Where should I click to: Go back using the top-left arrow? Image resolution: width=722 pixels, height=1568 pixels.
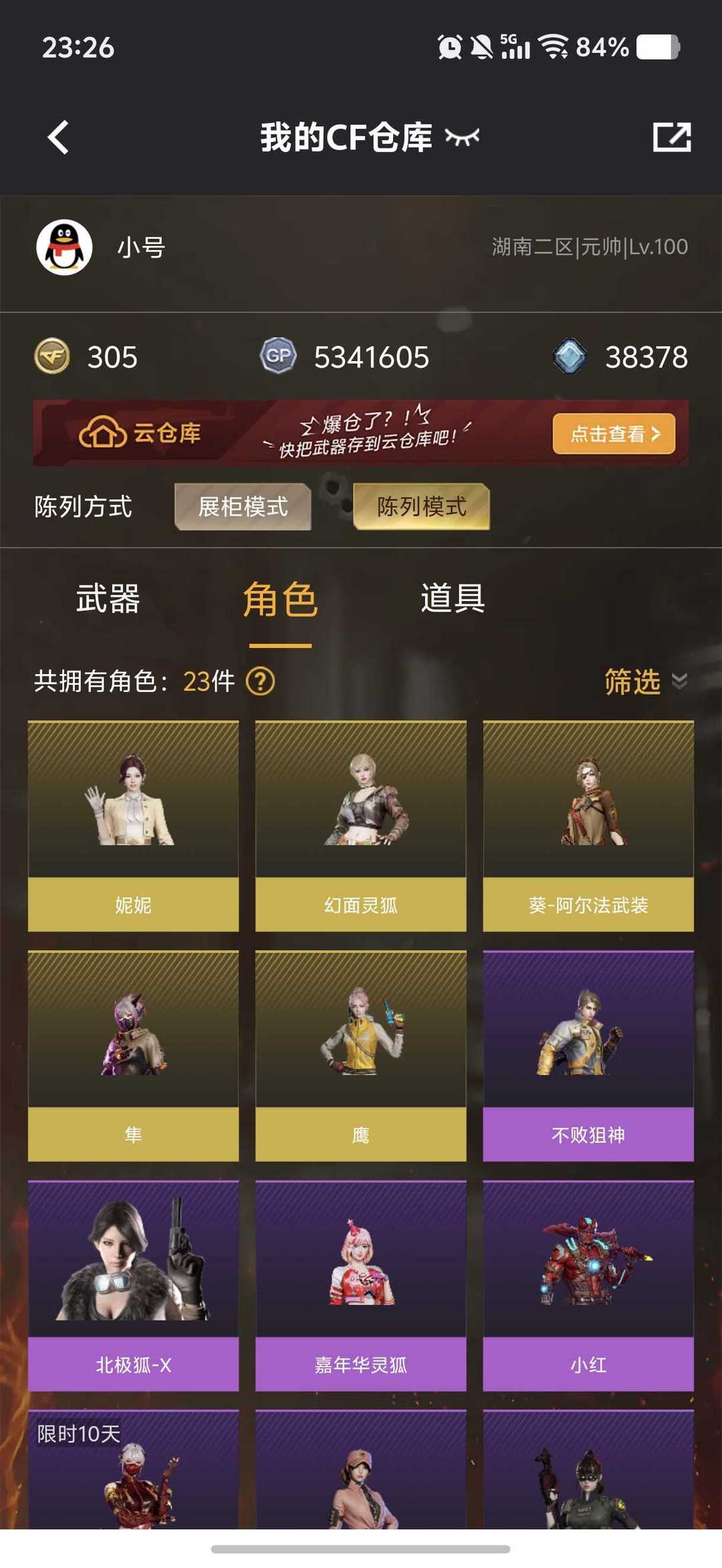click(x=59, y=138)
